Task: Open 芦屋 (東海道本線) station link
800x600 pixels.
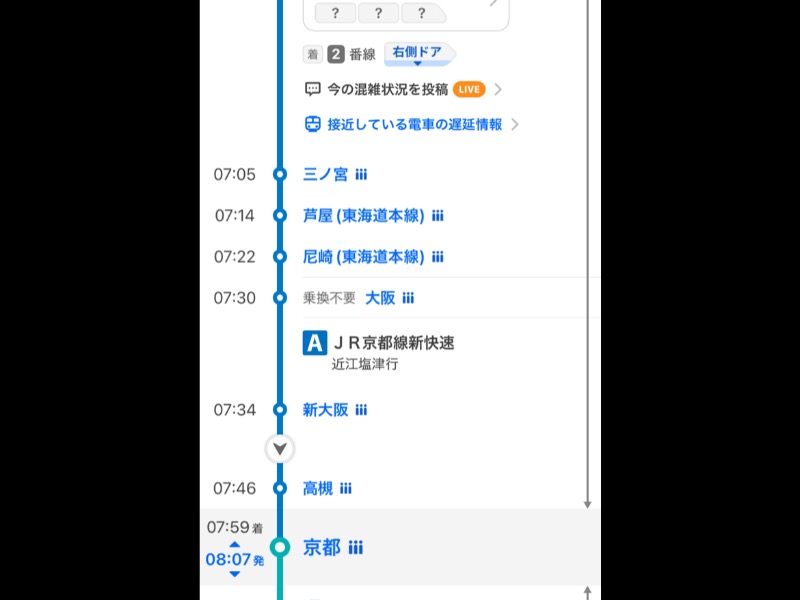Action: tap(364, 216)
